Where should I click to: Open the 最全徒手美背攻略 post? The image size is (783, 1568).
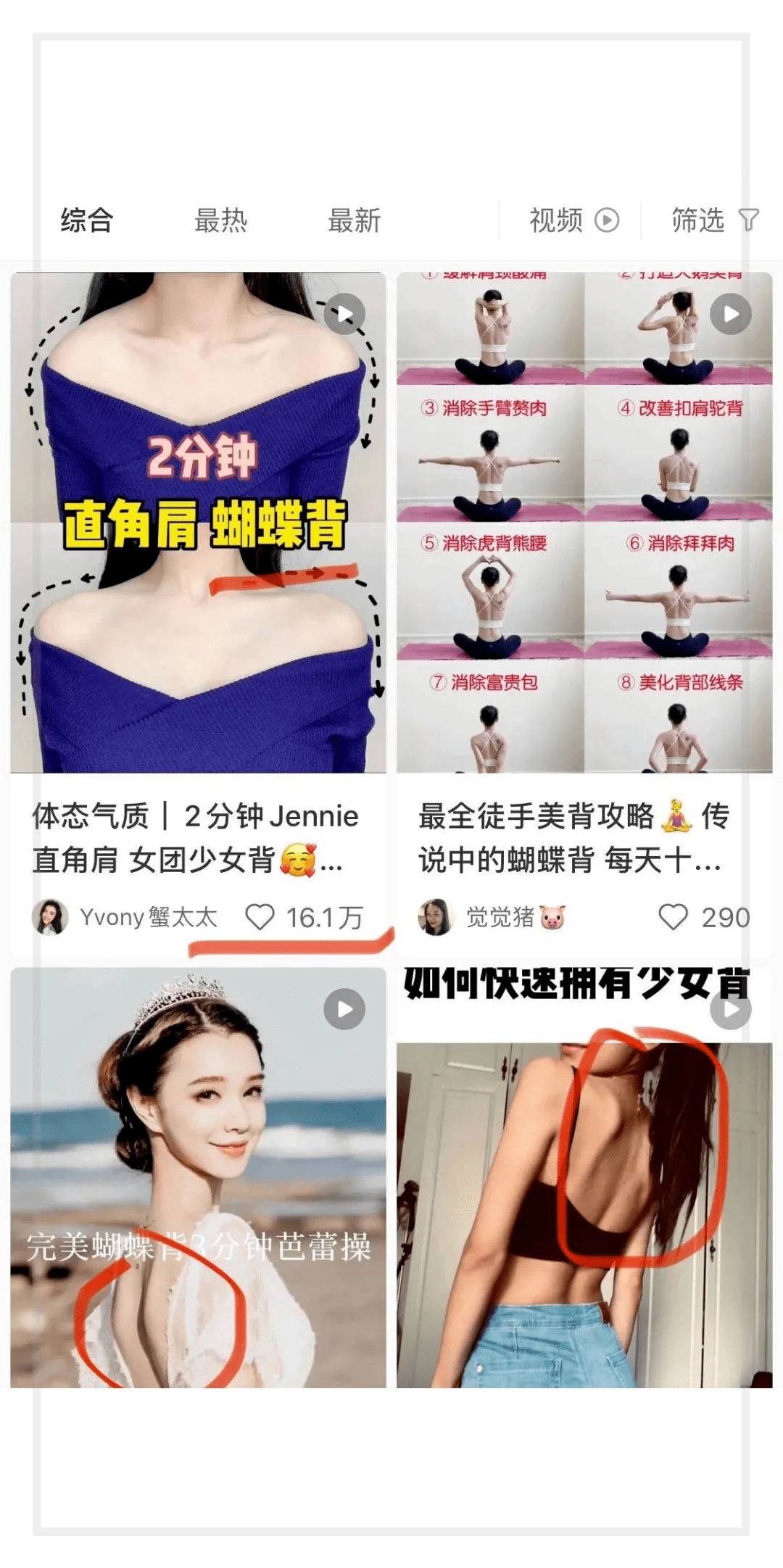[584, 522]
